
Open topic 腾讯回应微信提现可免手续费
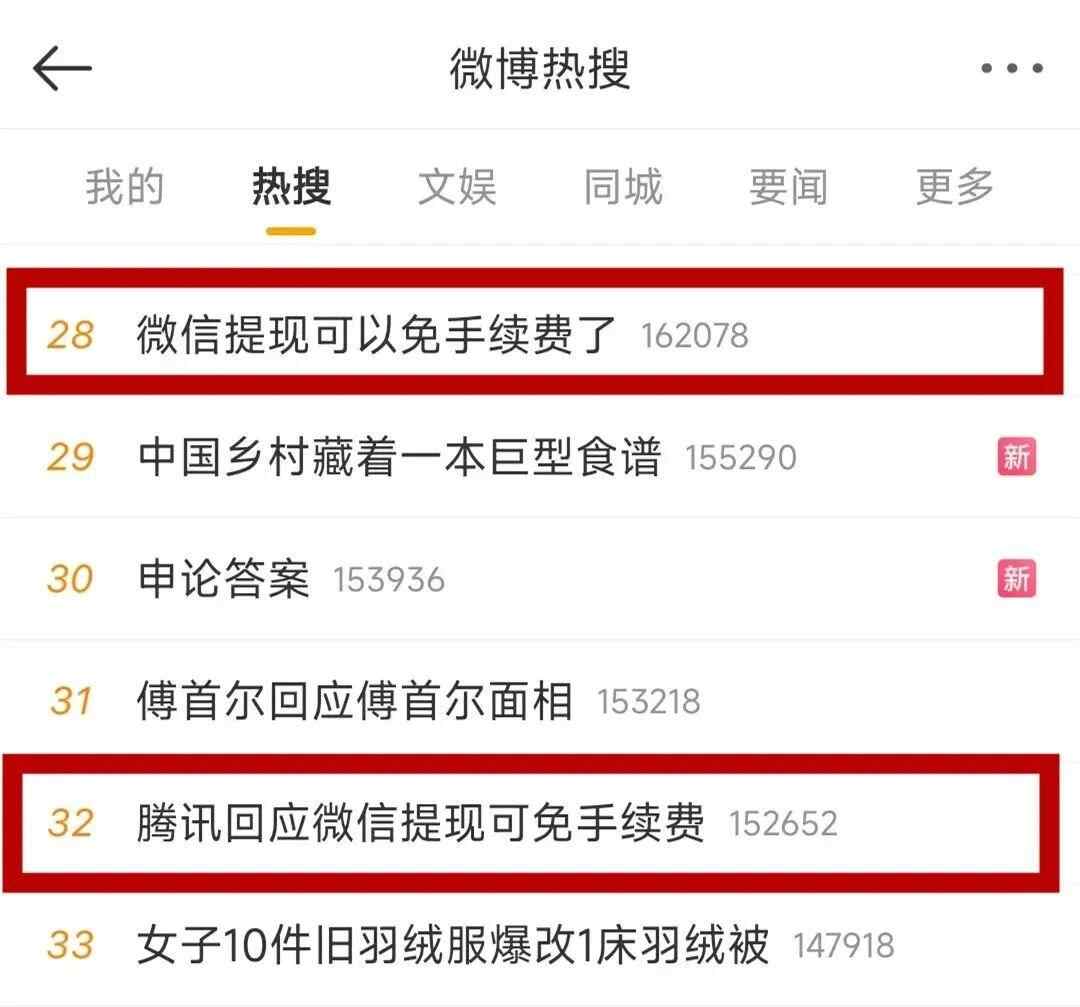click(x=420, y=823)
